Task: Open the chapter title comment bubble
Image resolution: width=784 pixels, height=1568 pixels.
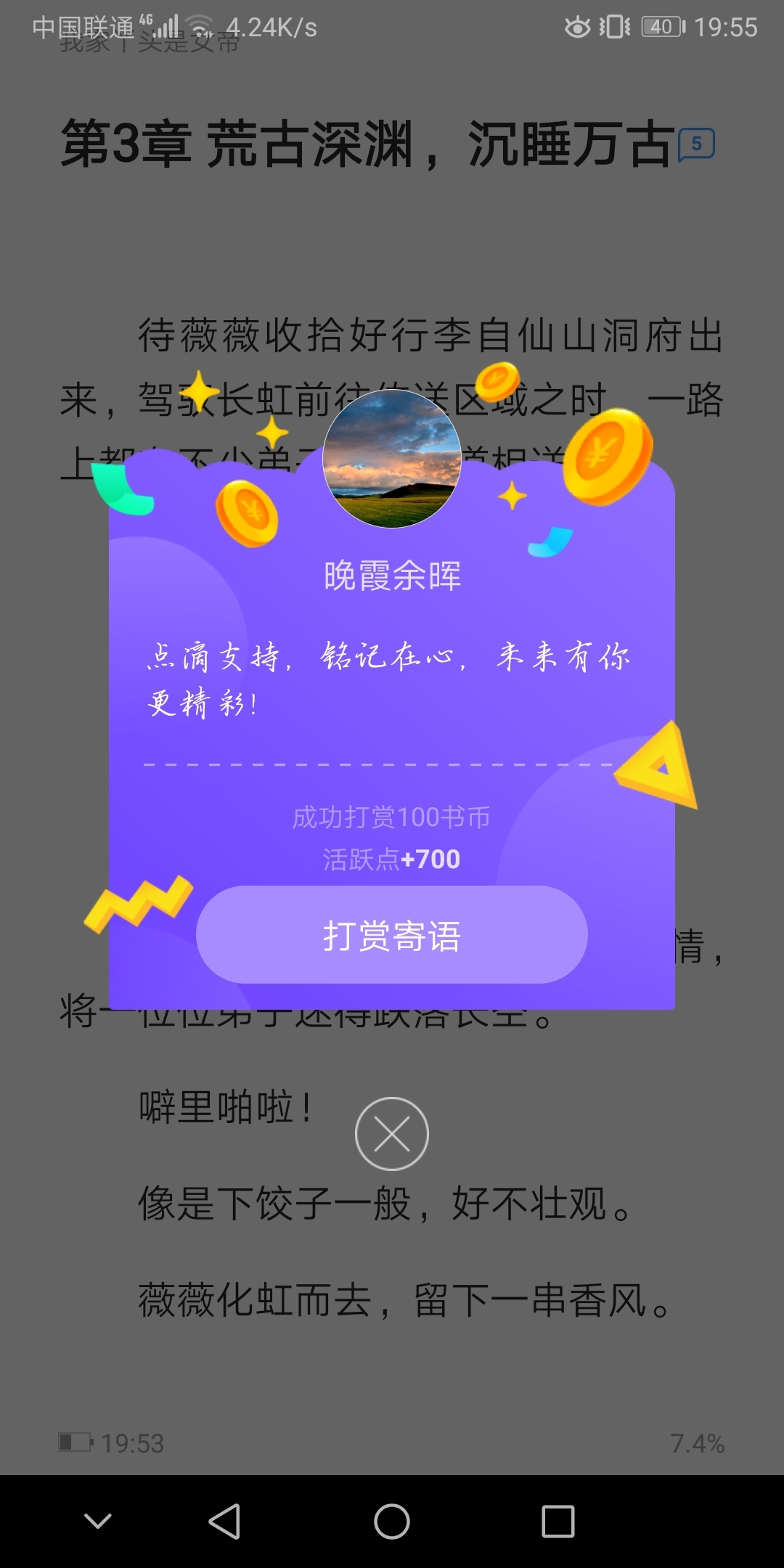Action: [x=696, y=144]
